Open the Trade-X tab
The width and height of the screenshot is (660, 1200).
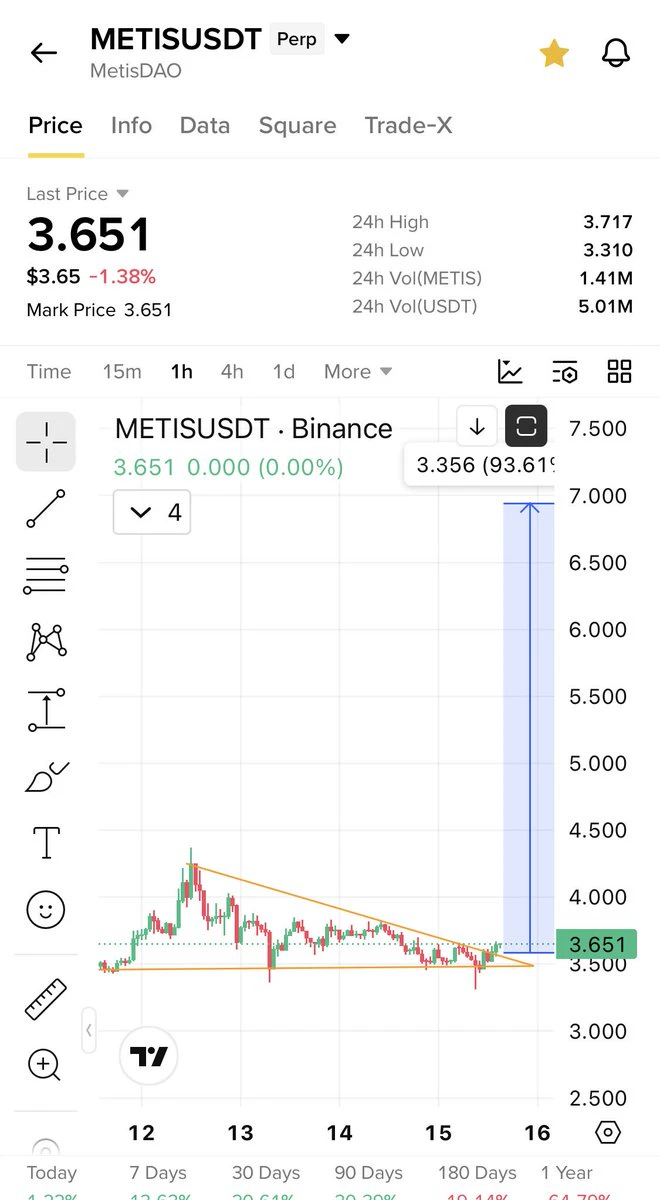408,125
